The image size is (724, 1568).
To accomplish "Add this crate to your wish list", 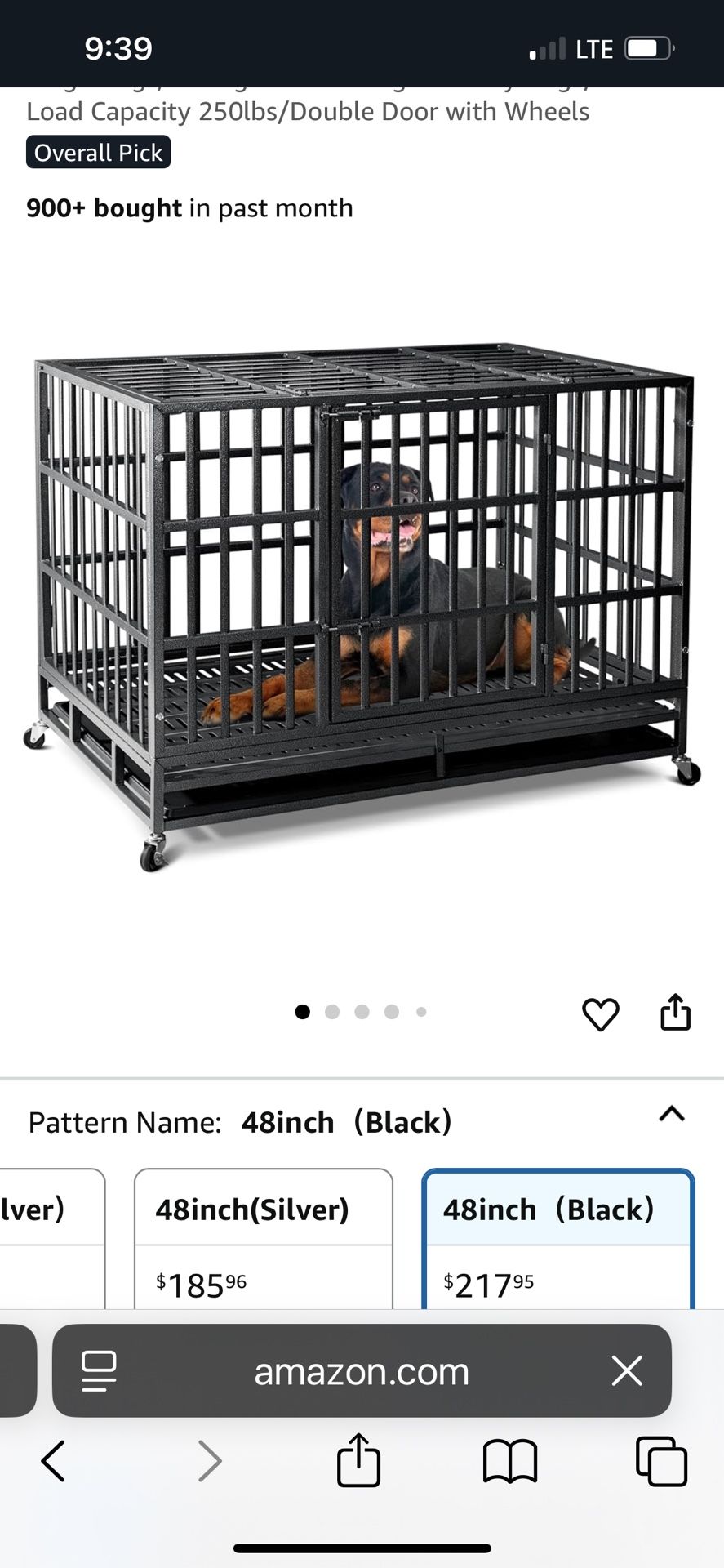I will tap(600, 1014).
